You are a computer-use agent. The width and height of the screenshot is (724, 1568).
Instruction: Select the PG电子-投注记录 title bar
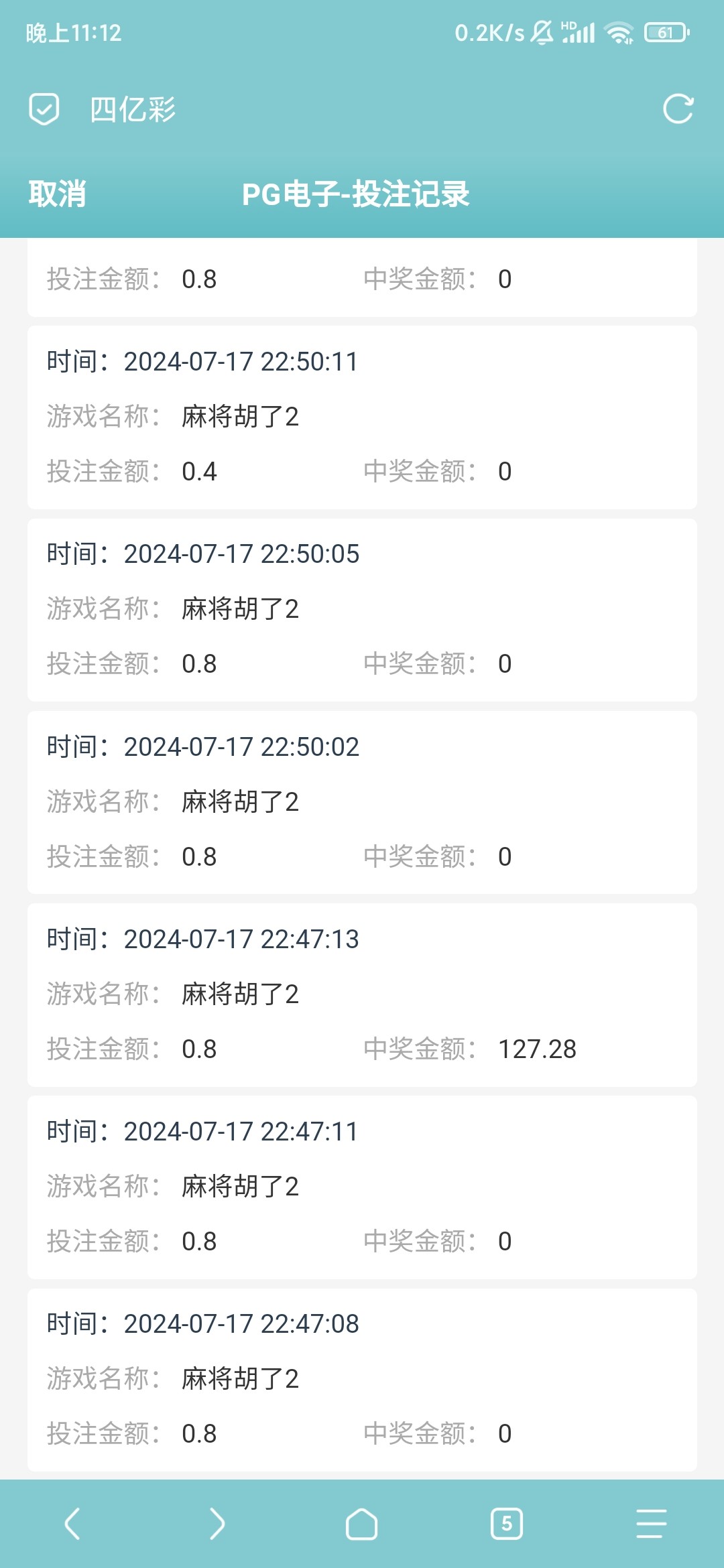357,195
